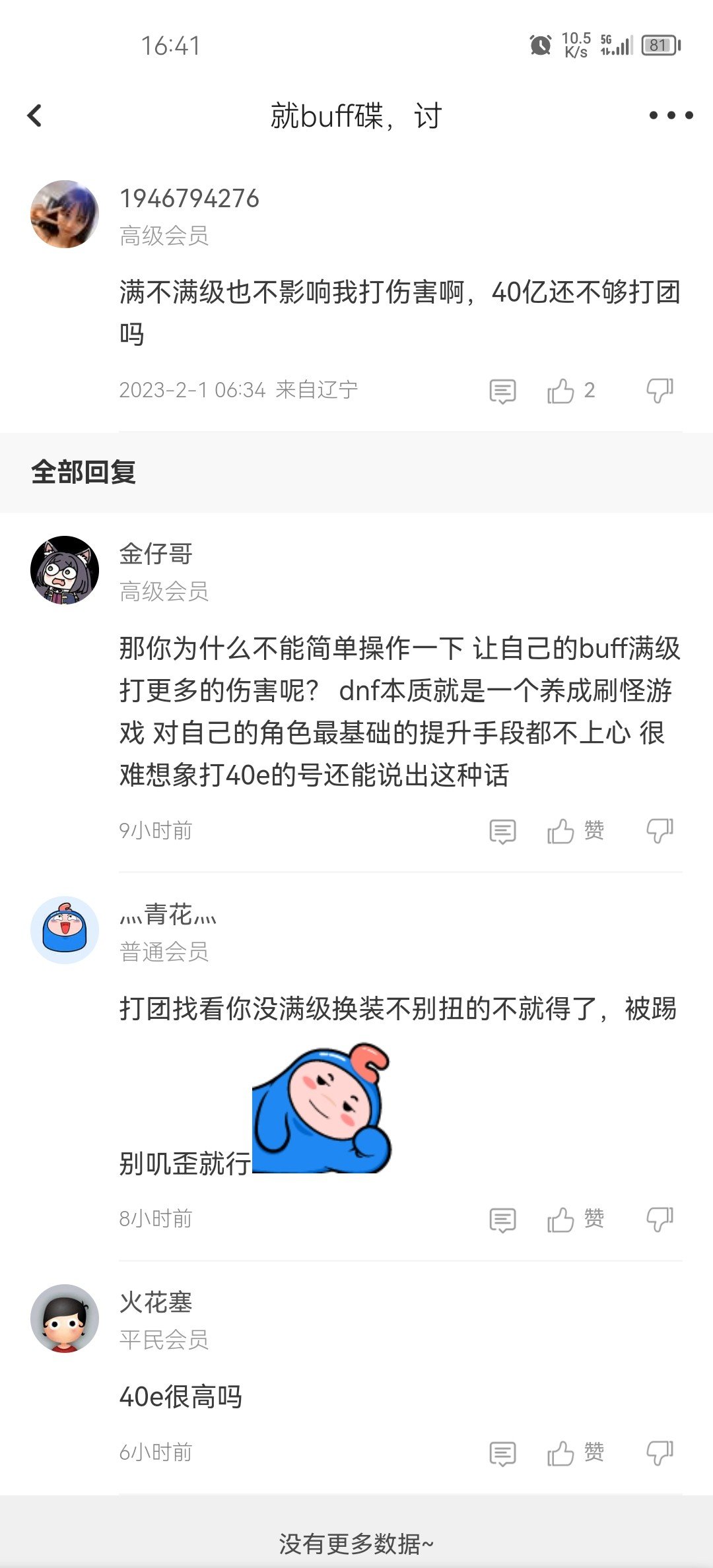Open the three-dot overflow menu
713x1568 pixels.
(671, 115)
